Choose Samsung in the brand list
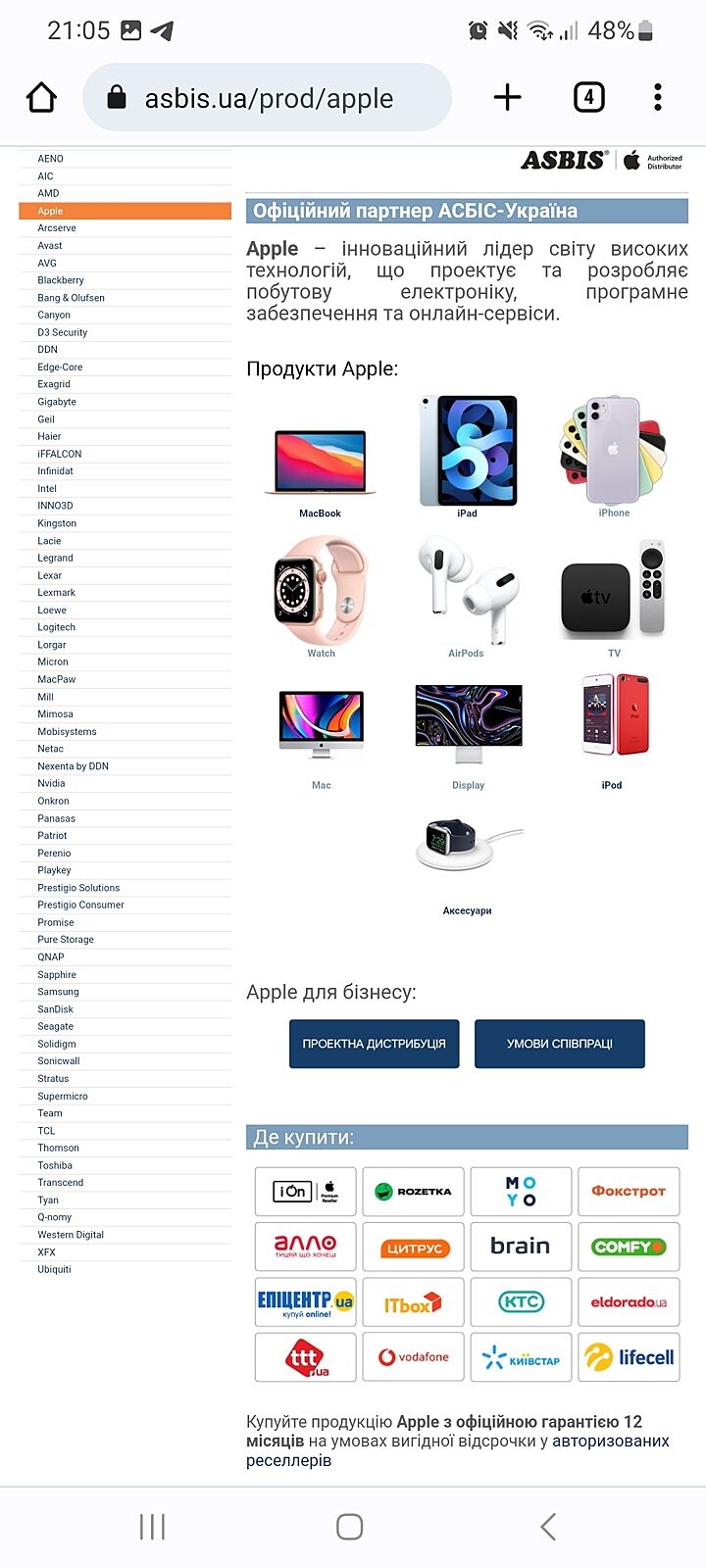Screen dimensions: 706x1568 (58, 992)
